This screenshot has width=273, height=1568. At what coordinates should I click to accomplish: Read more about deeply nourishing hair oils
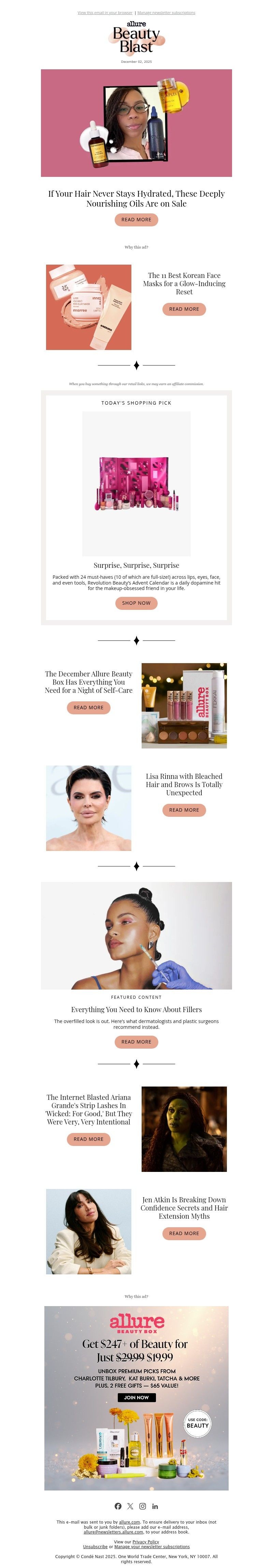click(136, 220)
